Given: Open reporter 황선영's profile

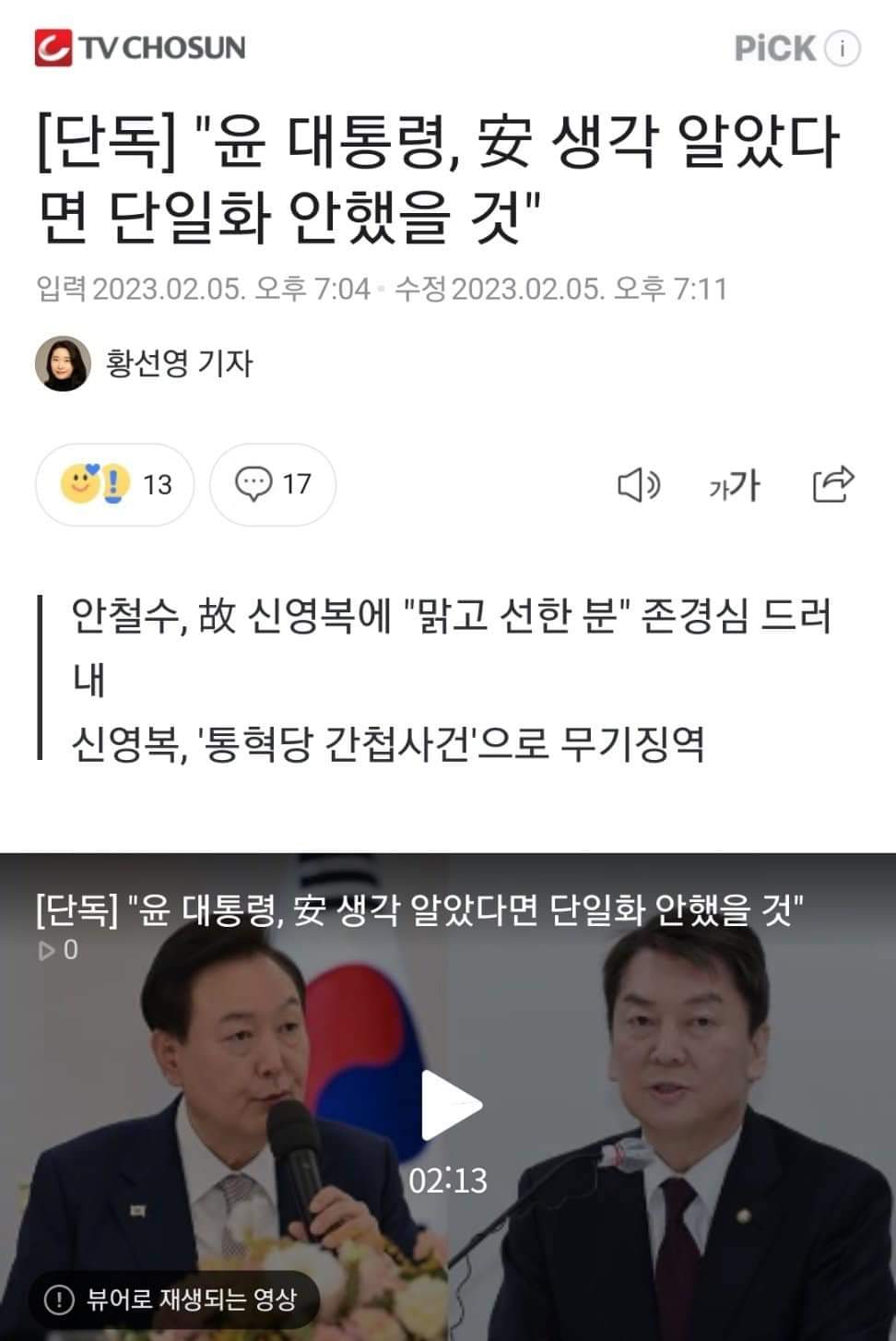Looking at the screenshot, I should pos(179,362).
